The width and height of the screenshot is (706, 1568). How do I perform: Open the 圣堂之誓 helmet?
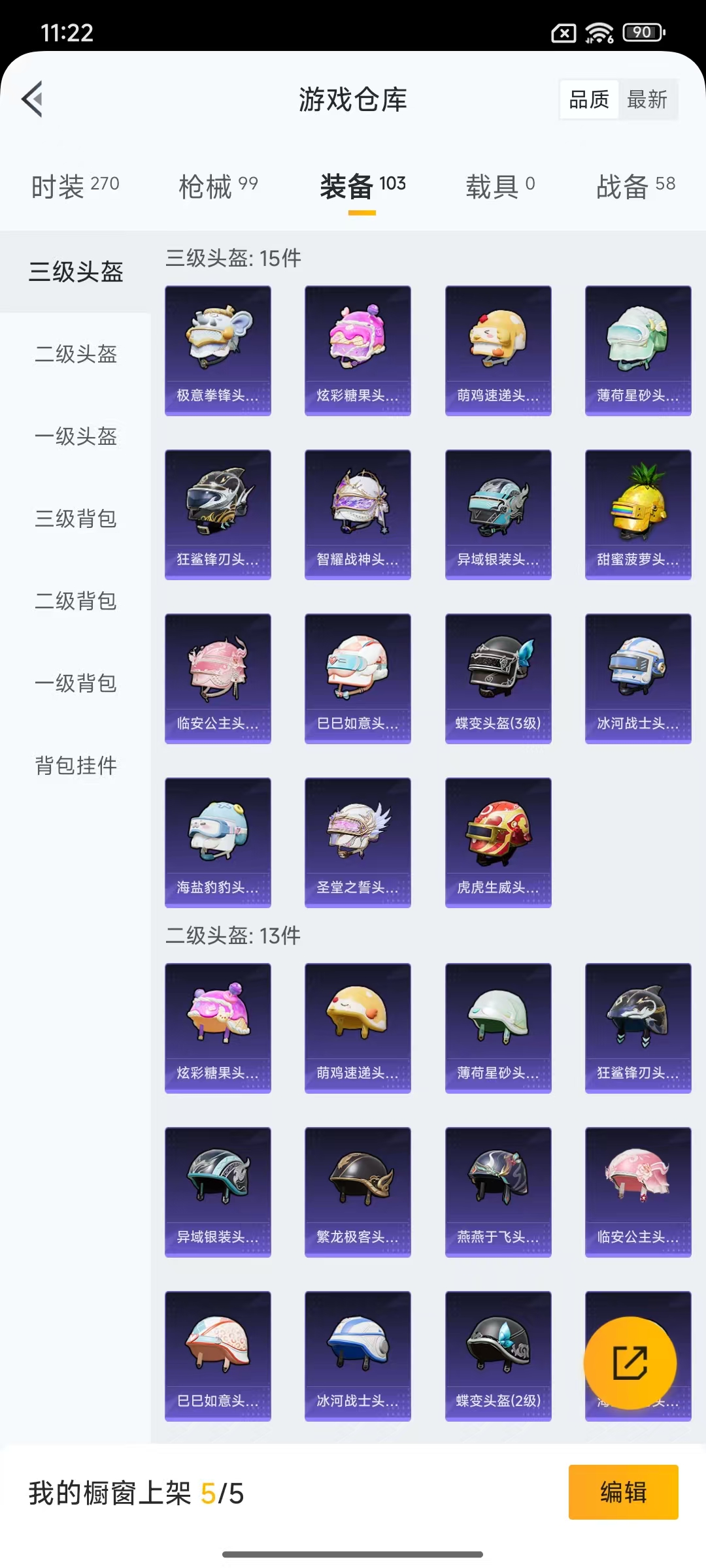click(x=358, y=841)
